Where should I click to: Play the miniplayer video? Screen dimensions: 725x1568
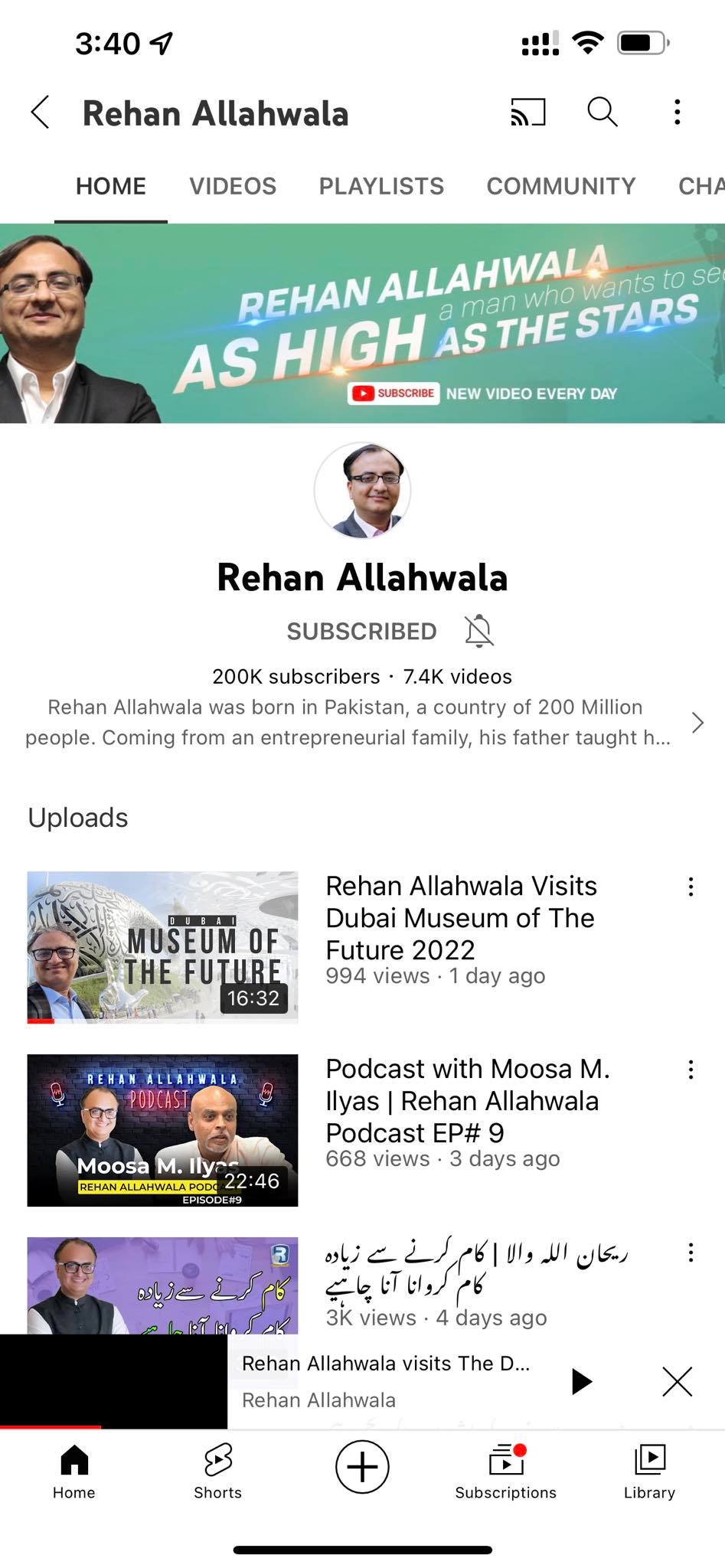(x=582, y=1381)
